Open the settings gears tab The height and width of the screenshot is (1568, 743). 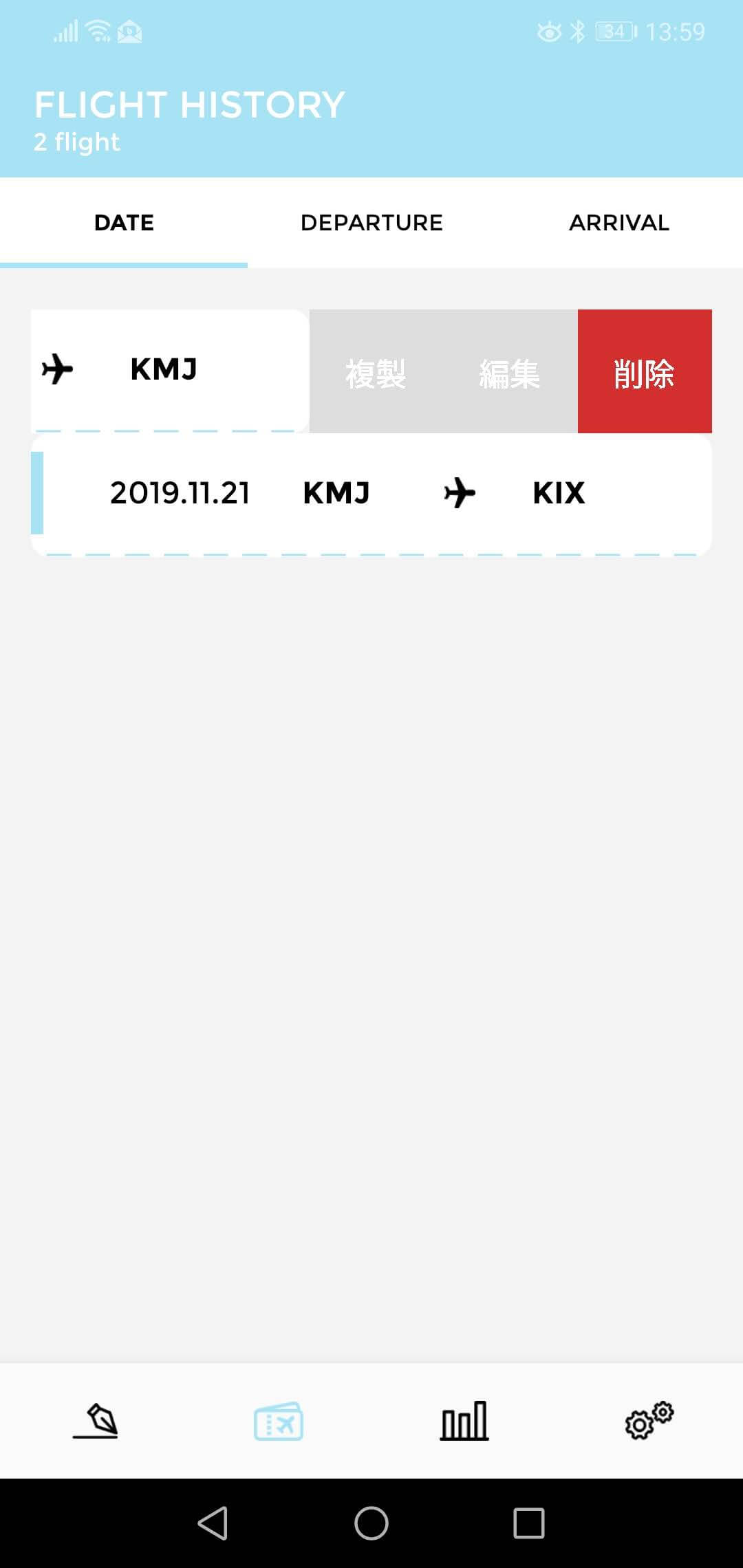point(649,1421)
